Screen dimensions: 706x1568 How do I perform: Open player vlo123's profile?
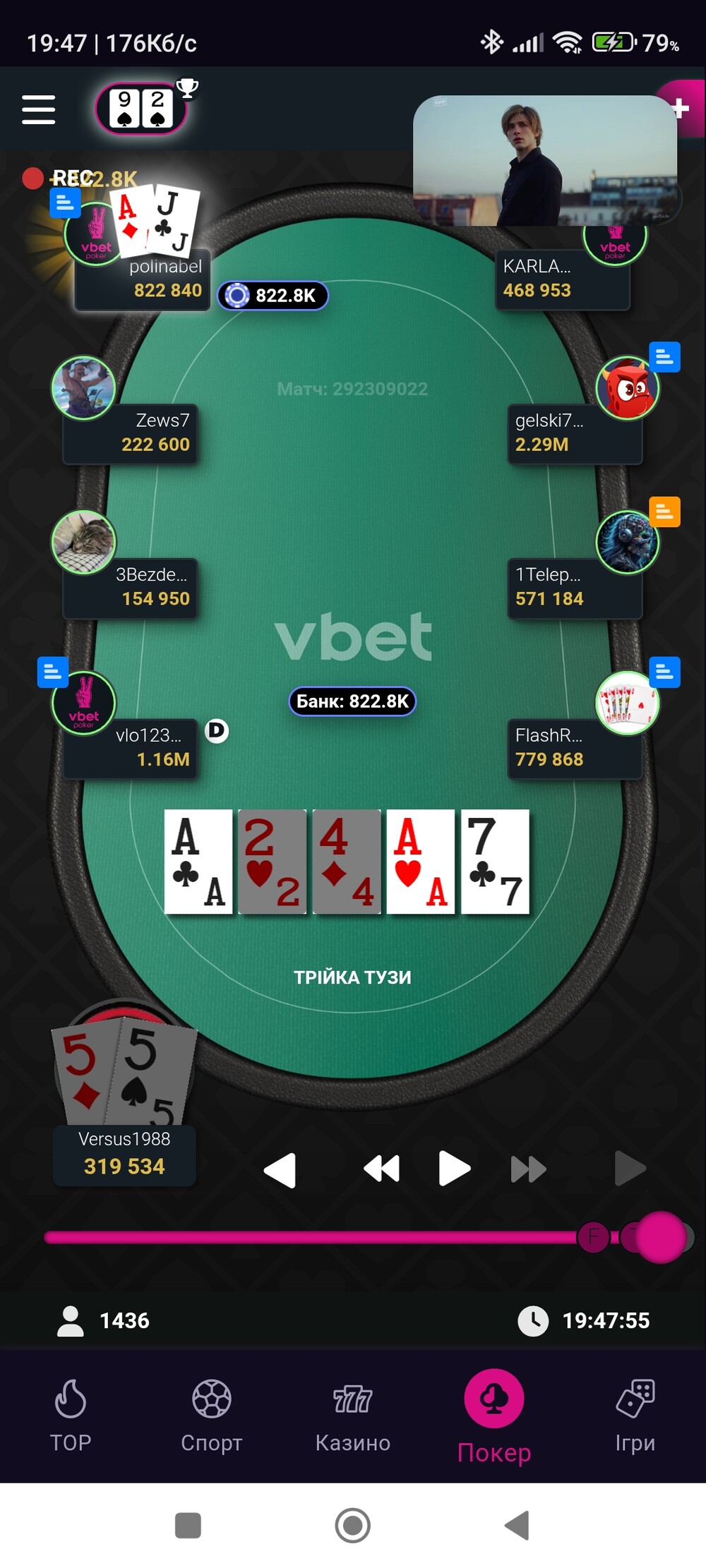[x=83, y=703]
